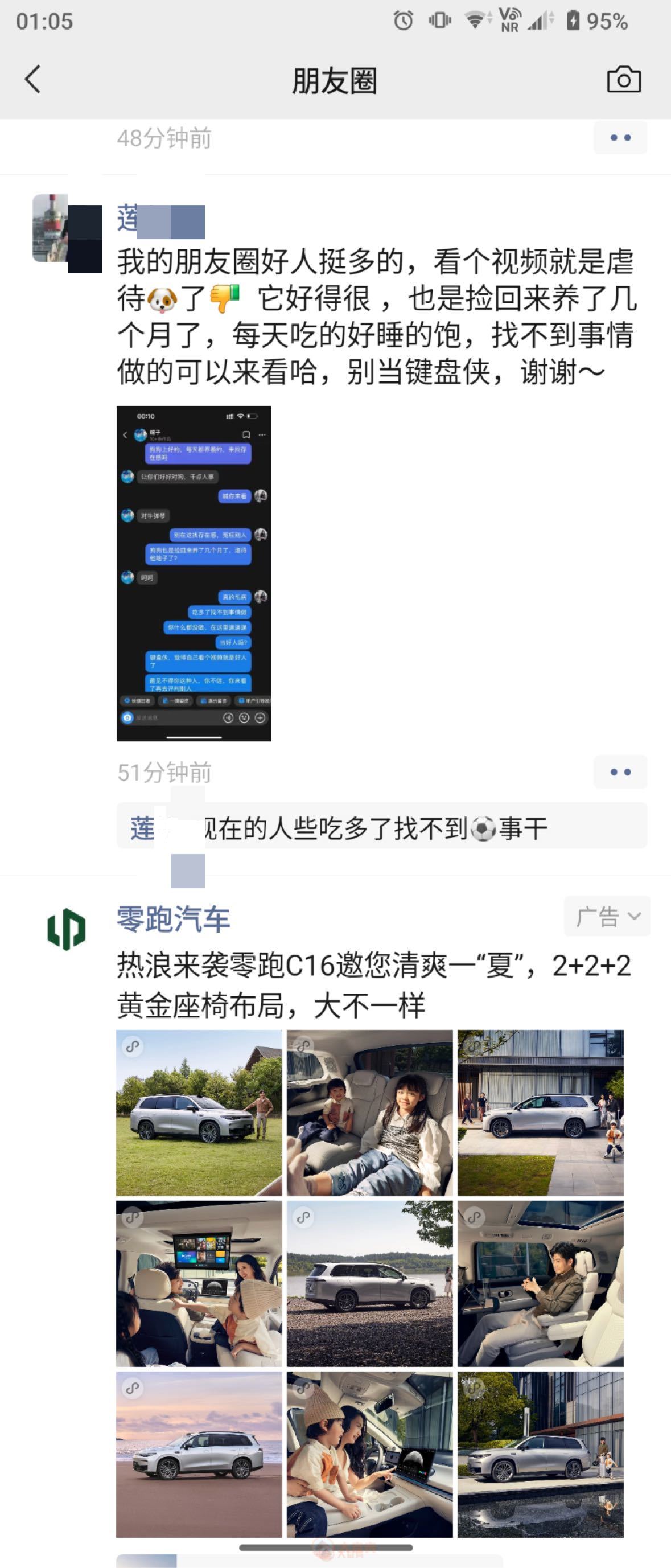671x1568 pixels.
Task: Open actions menu for 48分钟前 post
Action: tap(619, 138)
